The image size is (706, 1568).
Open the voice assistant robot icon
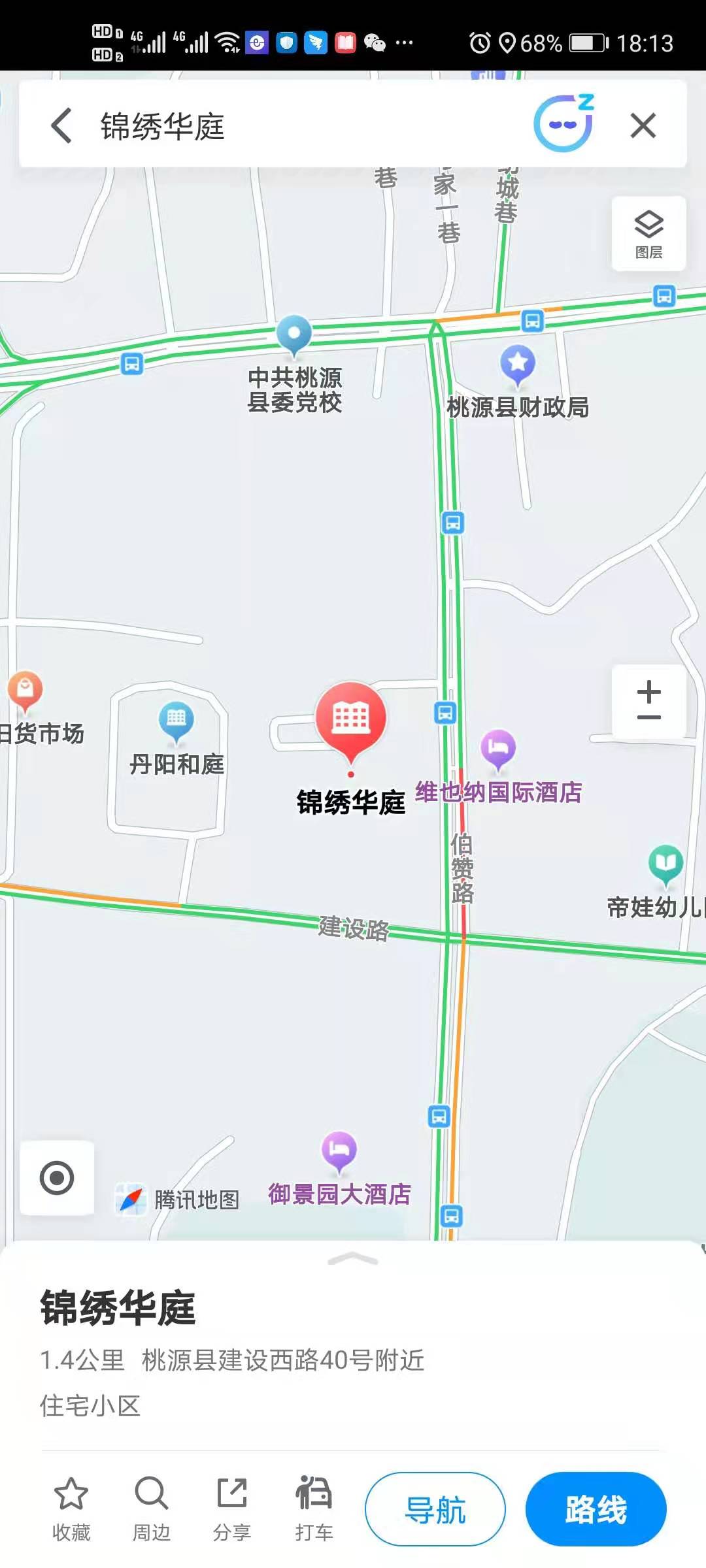pos(563,124)
